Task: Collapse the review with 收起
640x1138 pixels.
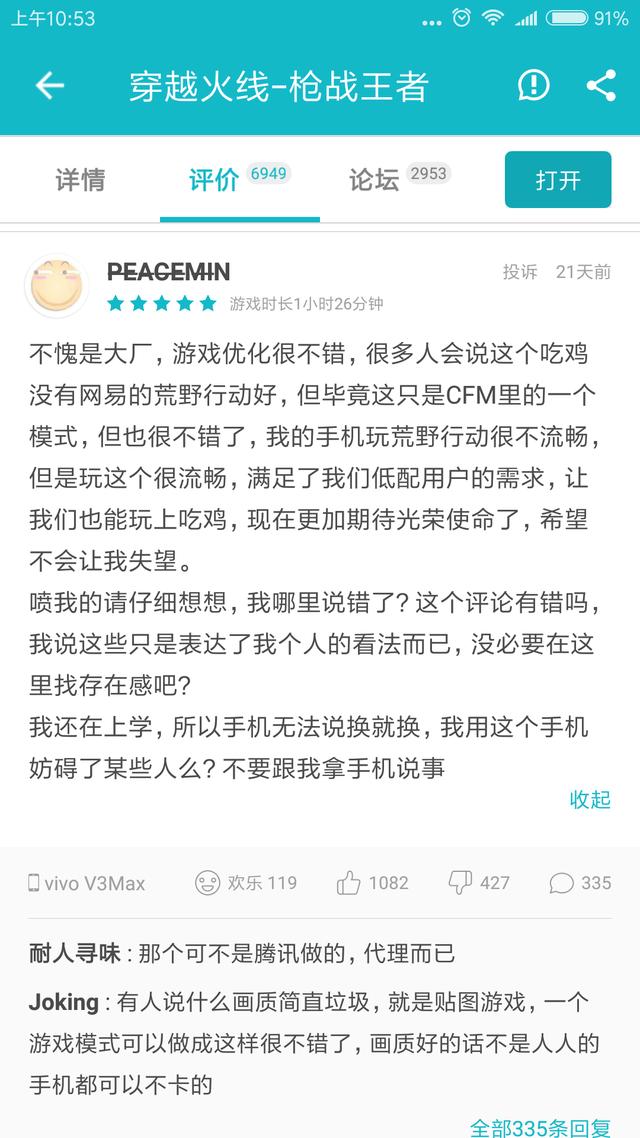Action: tap(590, 800)
